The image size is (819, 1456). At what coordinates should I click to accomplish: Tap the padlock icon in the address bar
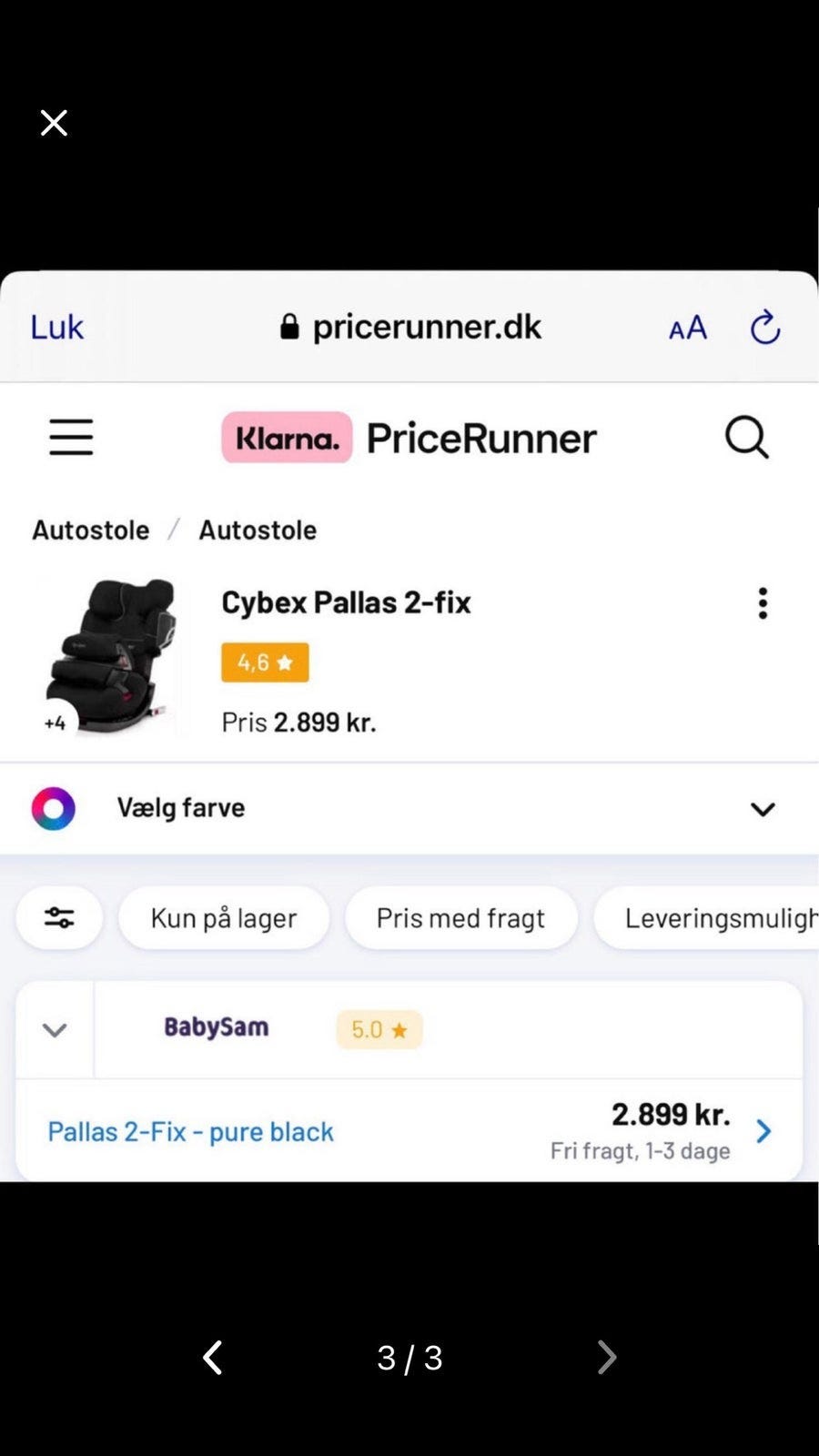tap(289, 327)
